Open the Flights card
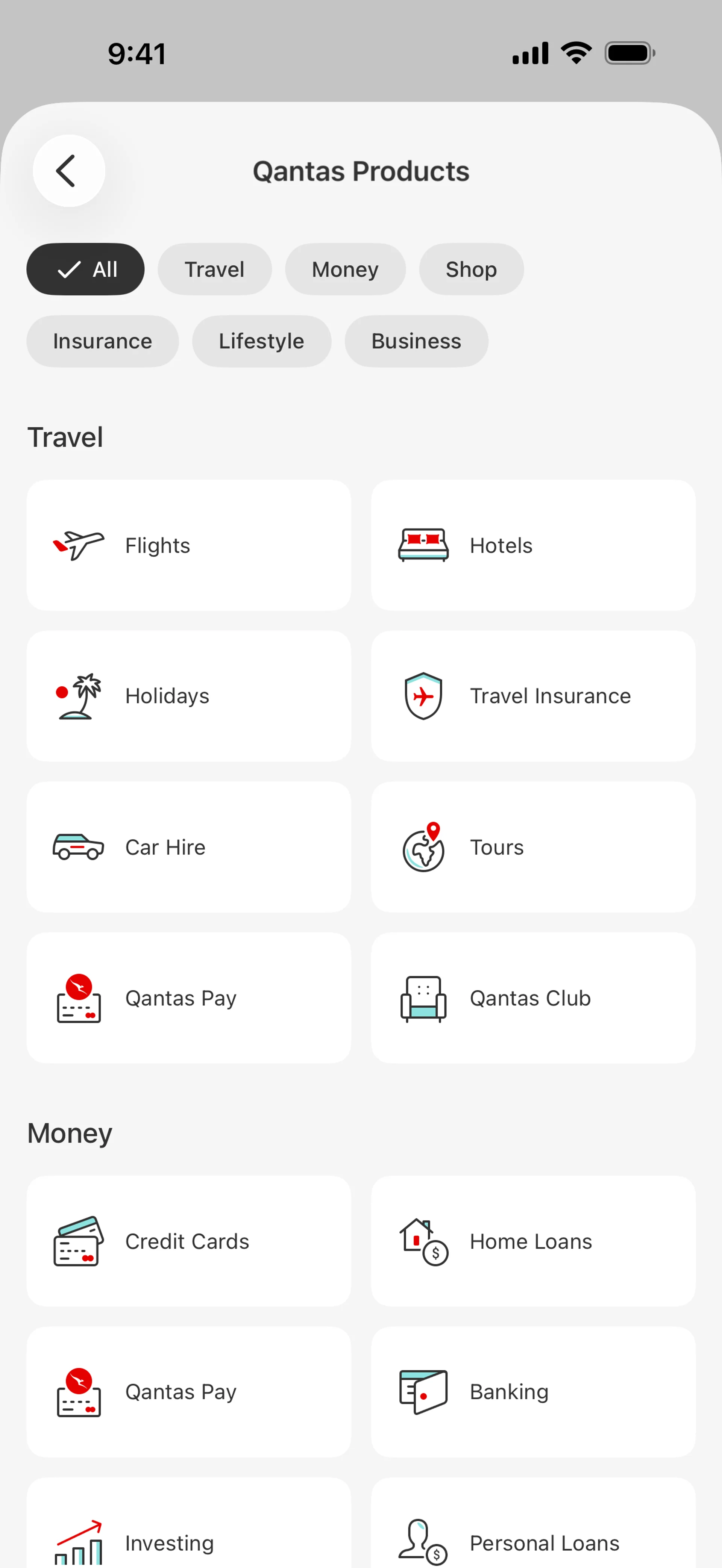Viewport: 722px width, 1568px height. 189,545
